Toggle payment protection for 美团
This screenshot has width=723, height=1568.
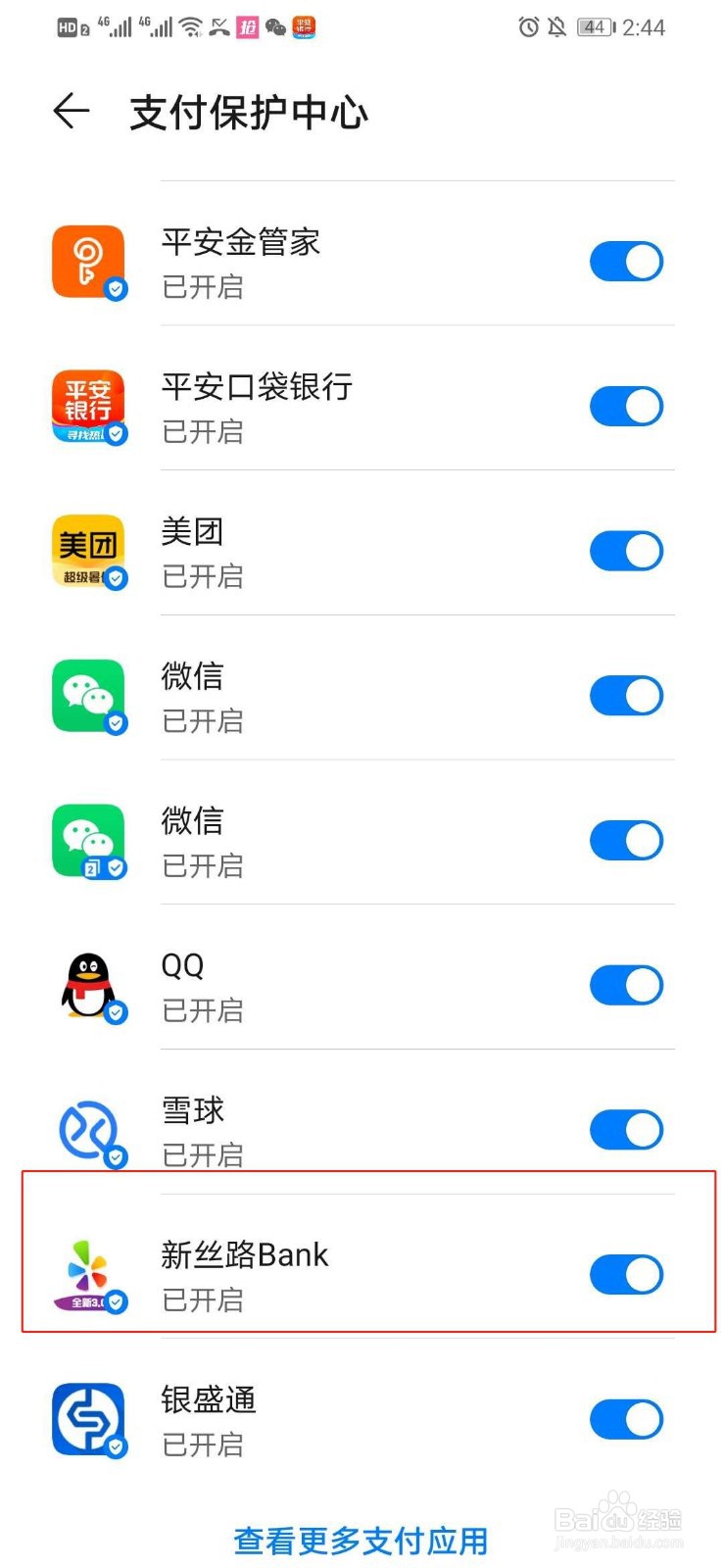626,551
